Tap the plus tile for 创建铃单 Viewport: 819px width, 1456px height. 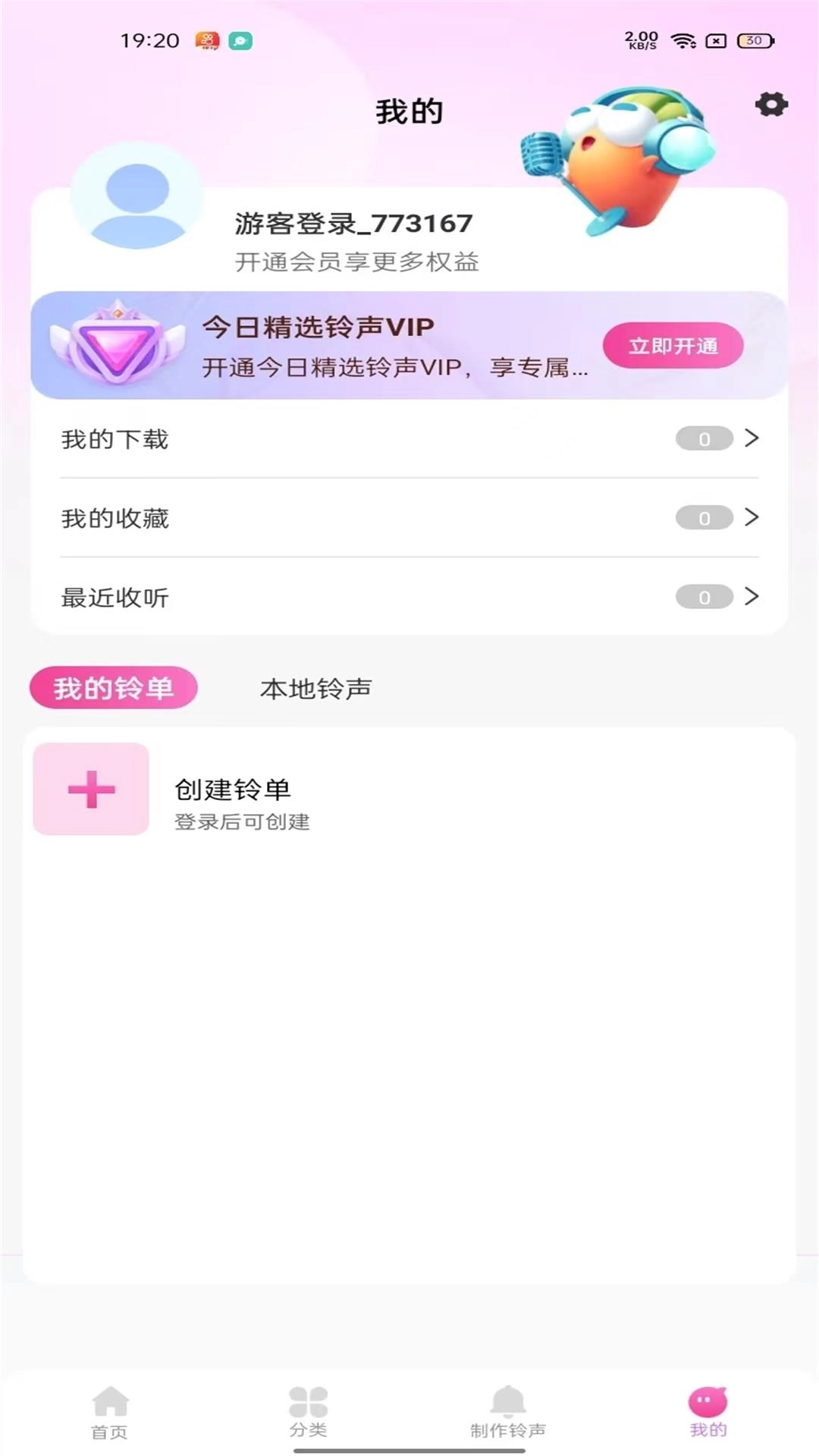tap(91, 789)
